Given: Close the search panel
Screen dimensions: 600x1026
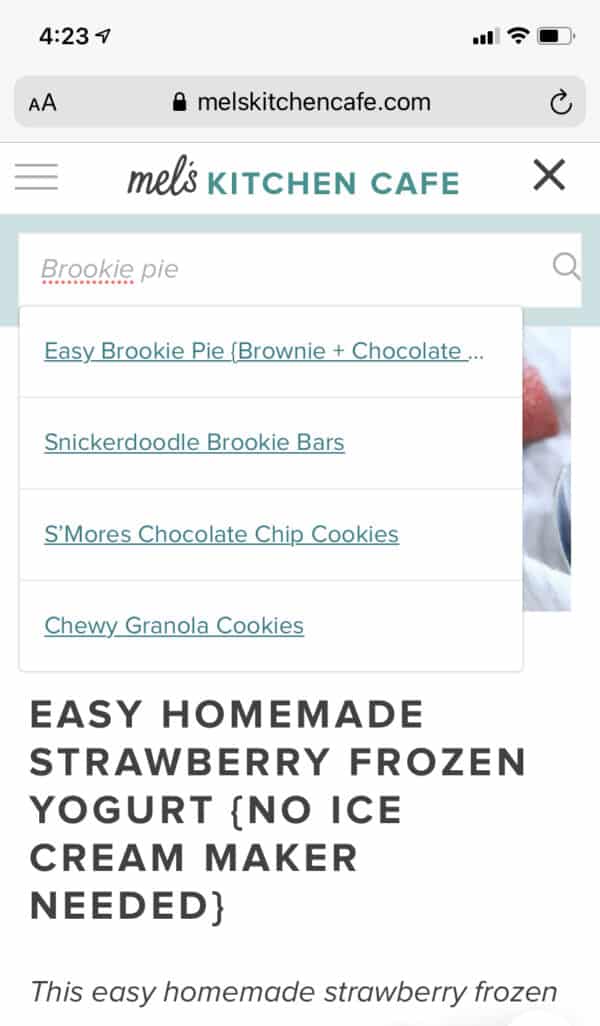Looking at the screenshot, I should click(x=549, y=176).
